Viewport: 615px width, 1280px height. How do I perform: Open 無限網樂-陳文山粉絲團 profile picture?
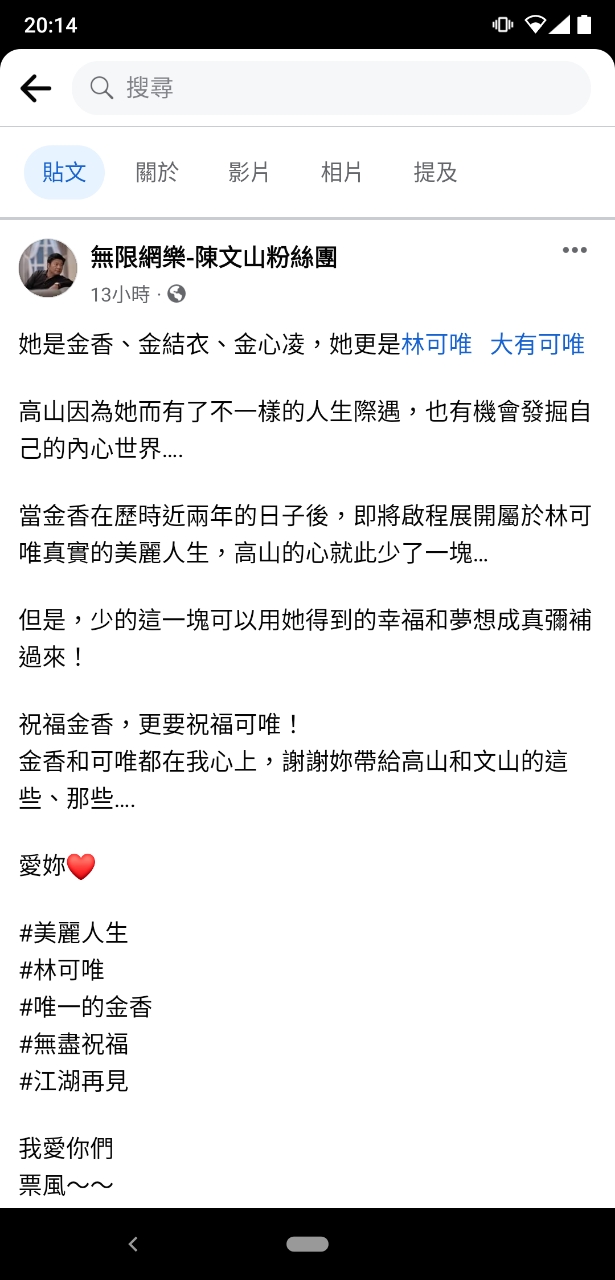tap(48, 268)
